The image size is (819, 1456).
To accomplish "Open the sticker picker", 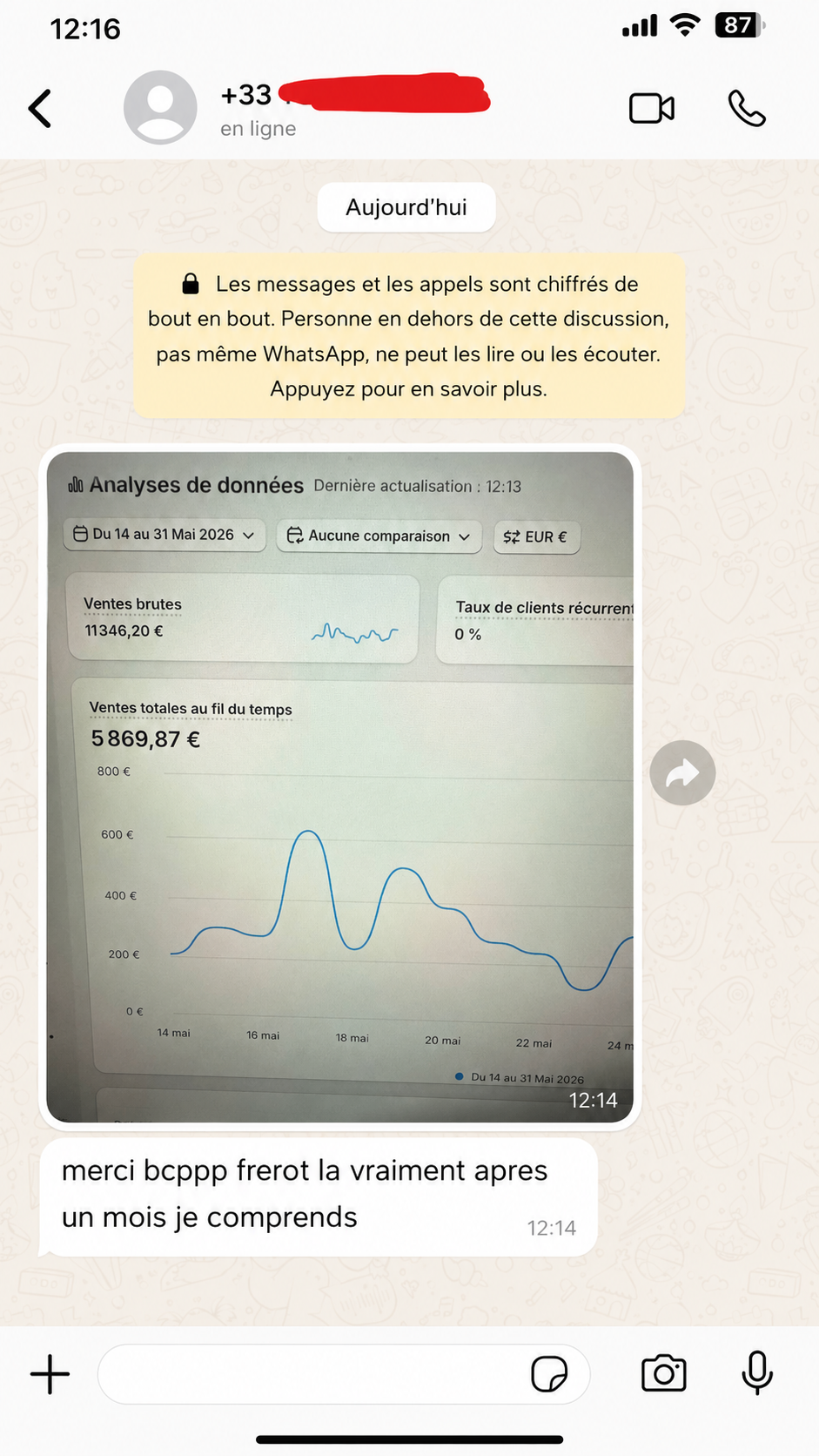I will (549, 1374).
